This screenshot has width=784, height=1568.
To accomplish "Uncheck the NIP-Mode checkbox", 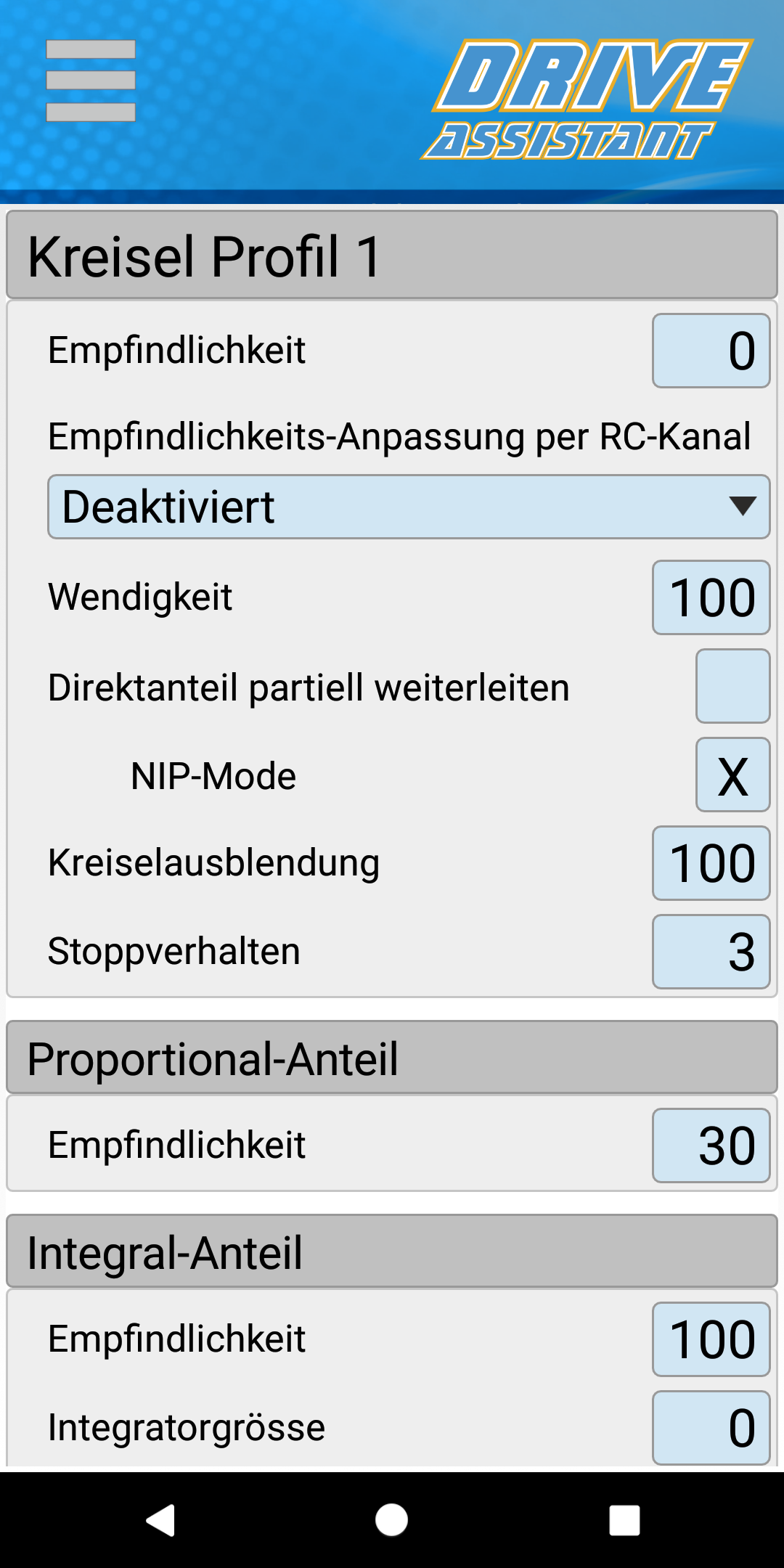I will [732, 775].
